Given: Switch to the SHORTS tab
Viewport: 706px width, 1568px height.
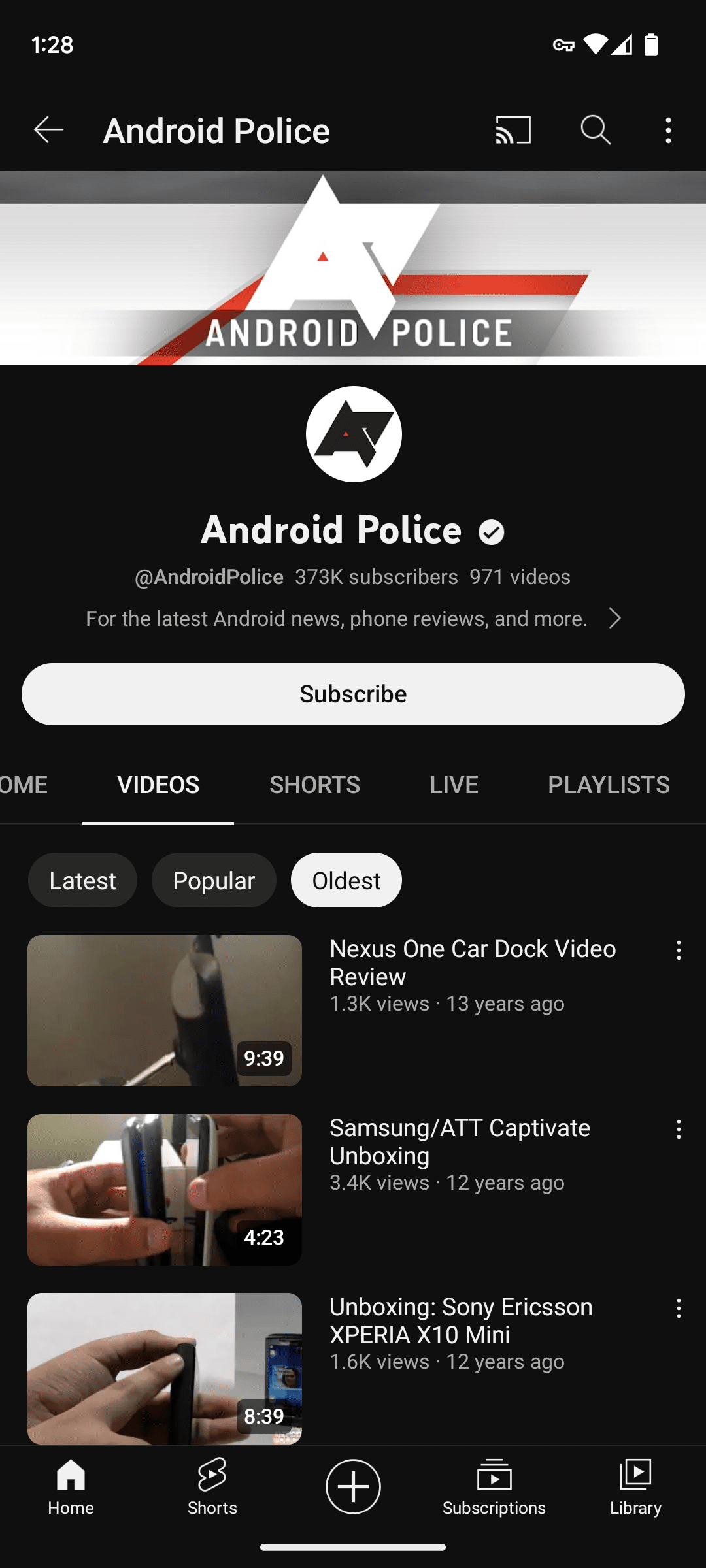Looking at the screenshot, I should (314, 785).
